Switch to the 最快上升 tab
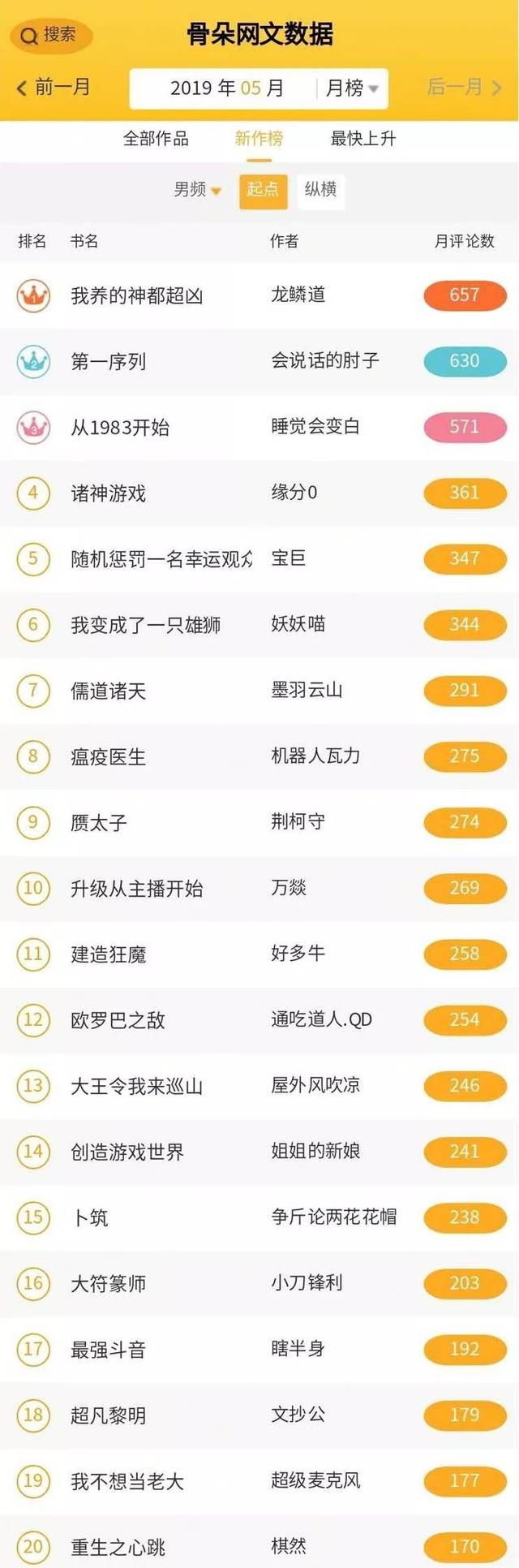 click(x=362, y=139)
